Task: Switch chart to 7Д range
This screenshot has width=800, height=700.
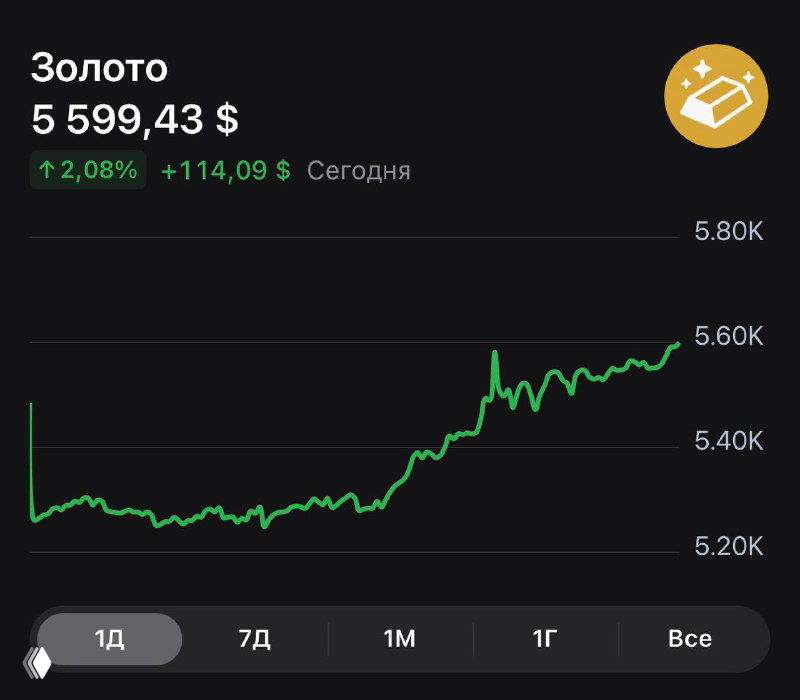Action: click(255, 639)
